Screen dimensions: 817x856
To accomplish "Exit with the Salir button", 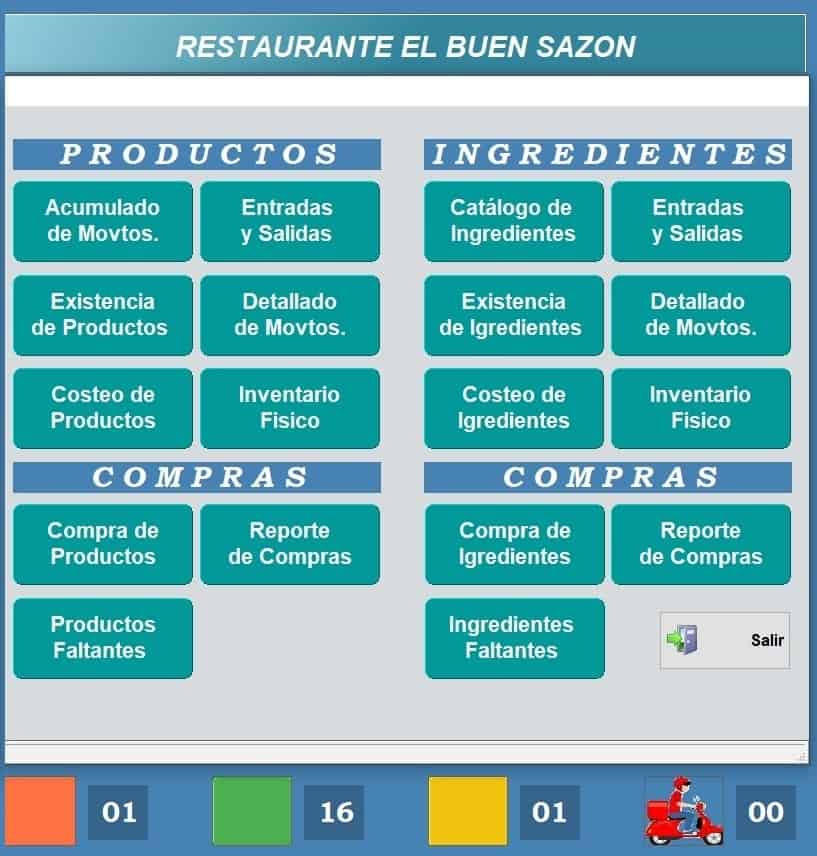I will tap(725, 641).
